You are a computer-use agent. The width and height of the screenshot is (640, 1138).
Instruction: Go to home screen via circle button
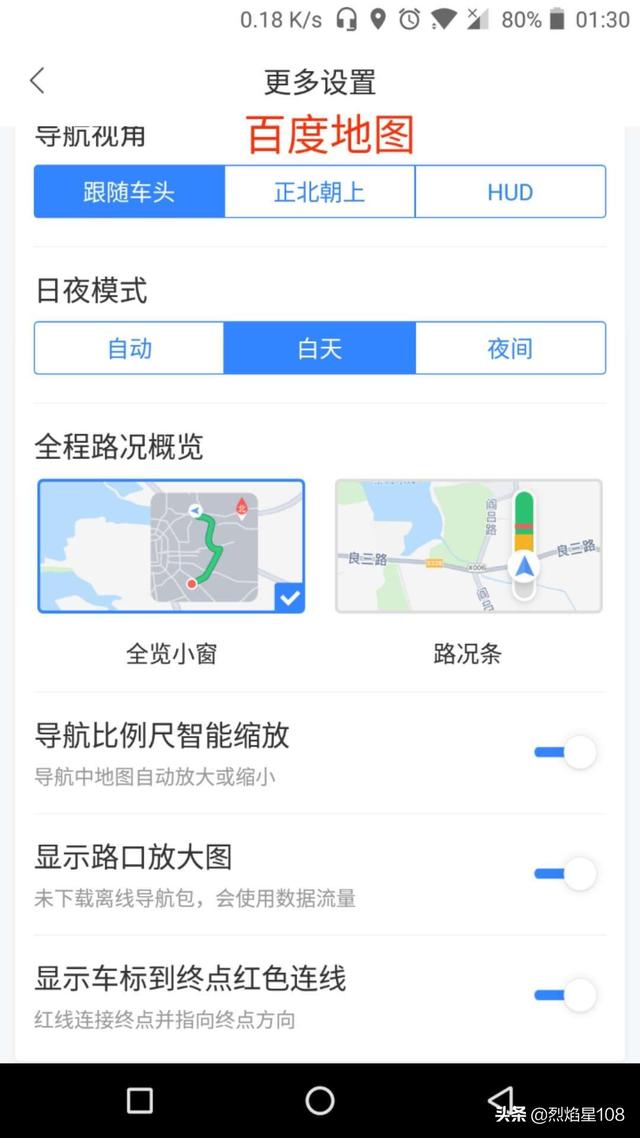[x=319, y=1100]
